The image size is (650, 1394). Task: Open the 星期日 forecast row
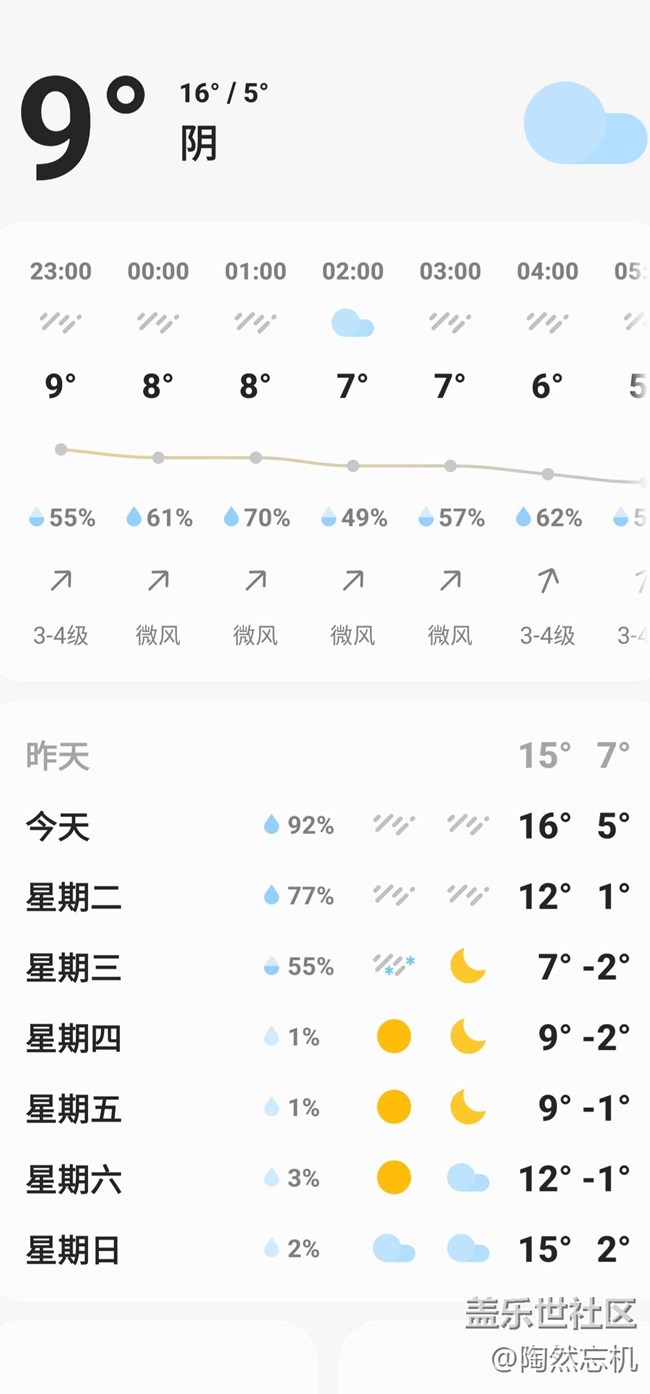click(325, 1249)
